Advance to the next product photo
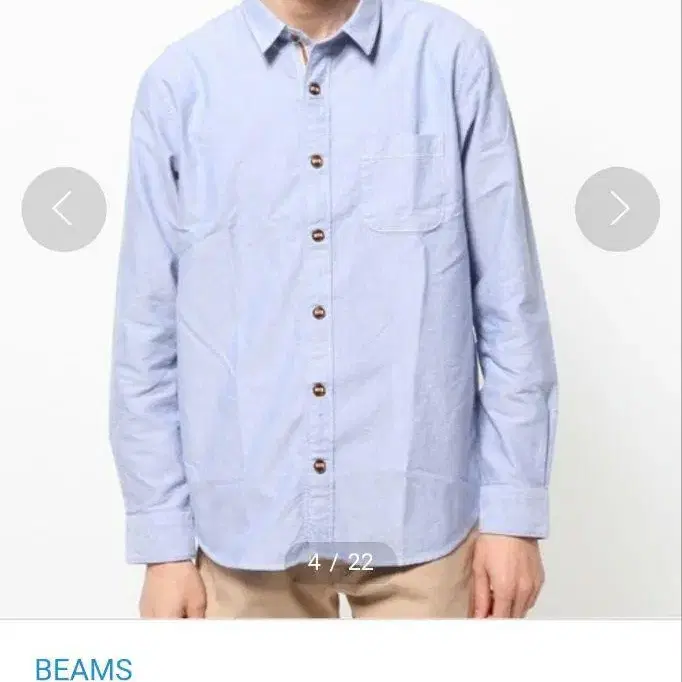Image resolution: width=682 pixels, height=682 pixels. (x=618, y=209)
